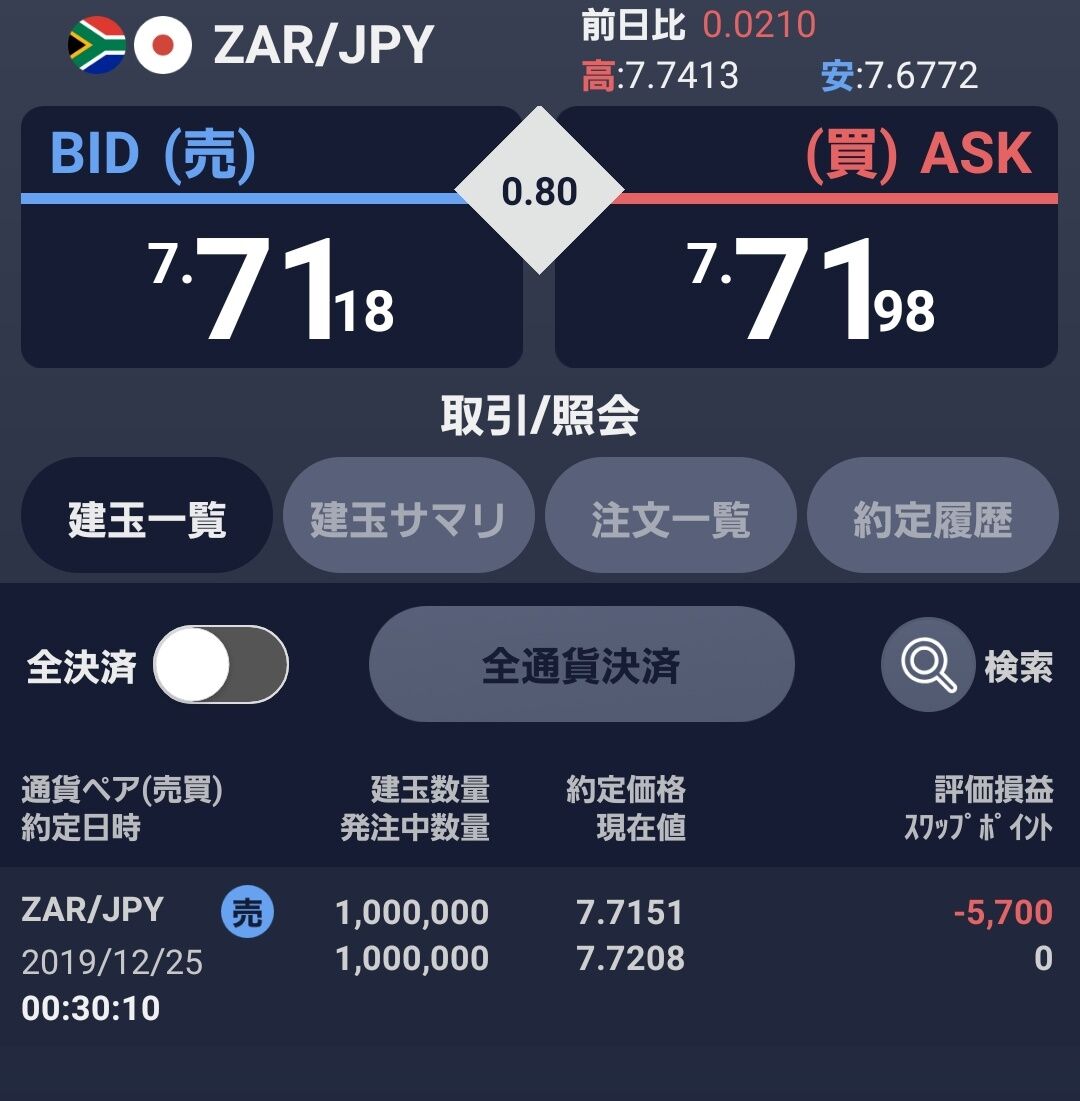1080x1101 pixels.
Task: Open 検索 with the magnifier icon
Action: pos(927,665)
